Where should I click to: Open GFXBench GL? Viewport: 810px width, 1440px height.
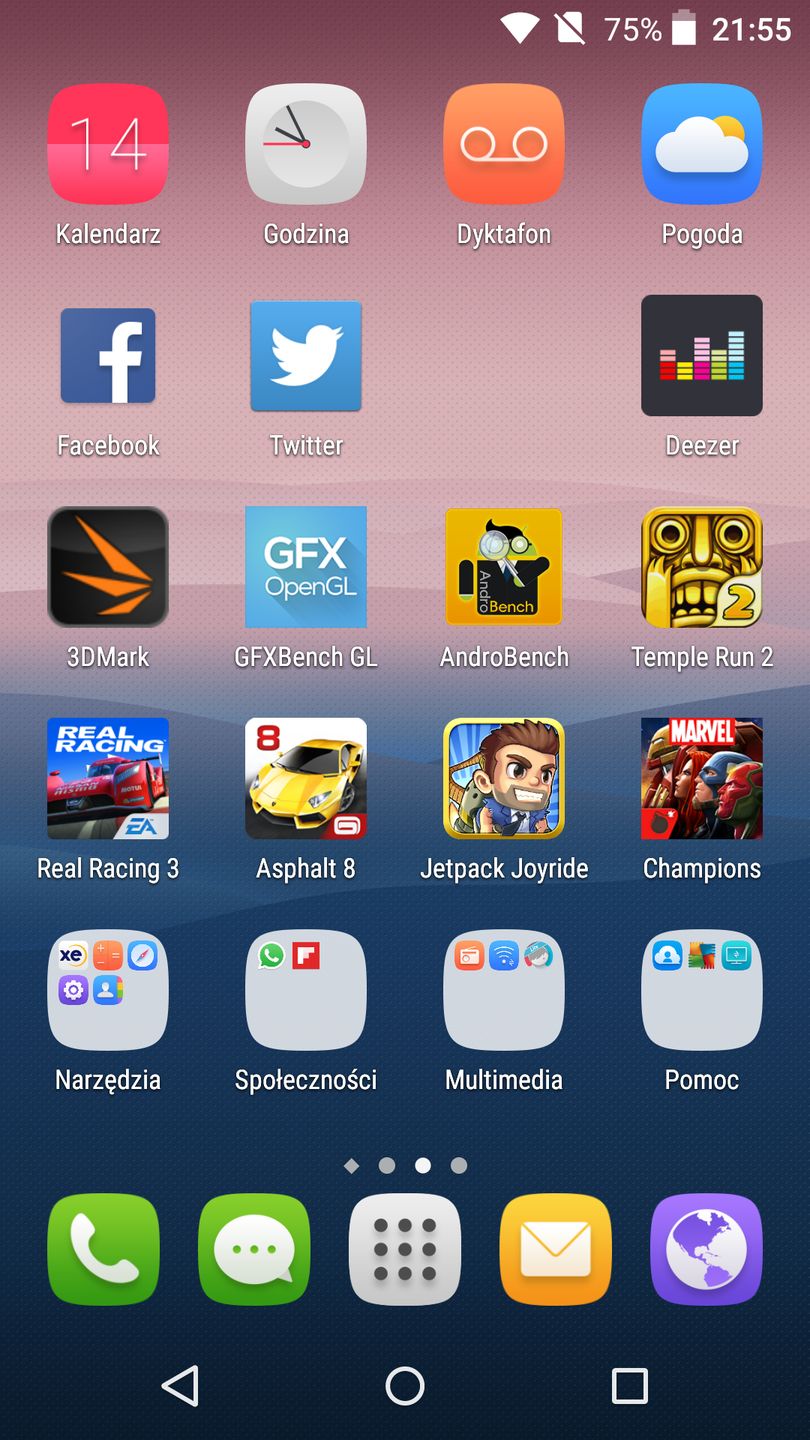coord(306,567)
